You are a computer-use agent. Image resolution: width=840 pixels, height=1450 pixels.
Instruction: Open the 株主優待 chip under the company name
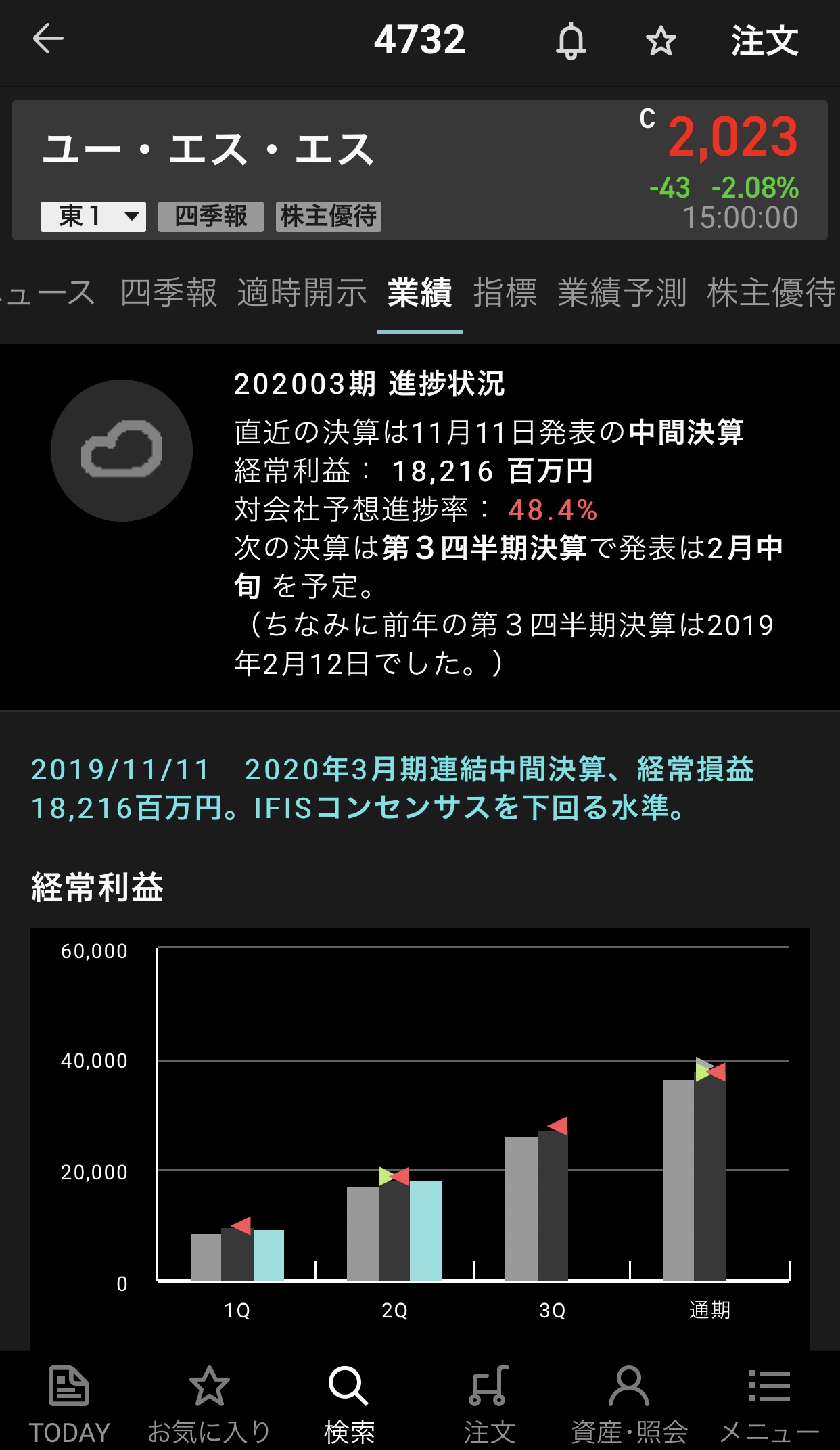(329, 217)
